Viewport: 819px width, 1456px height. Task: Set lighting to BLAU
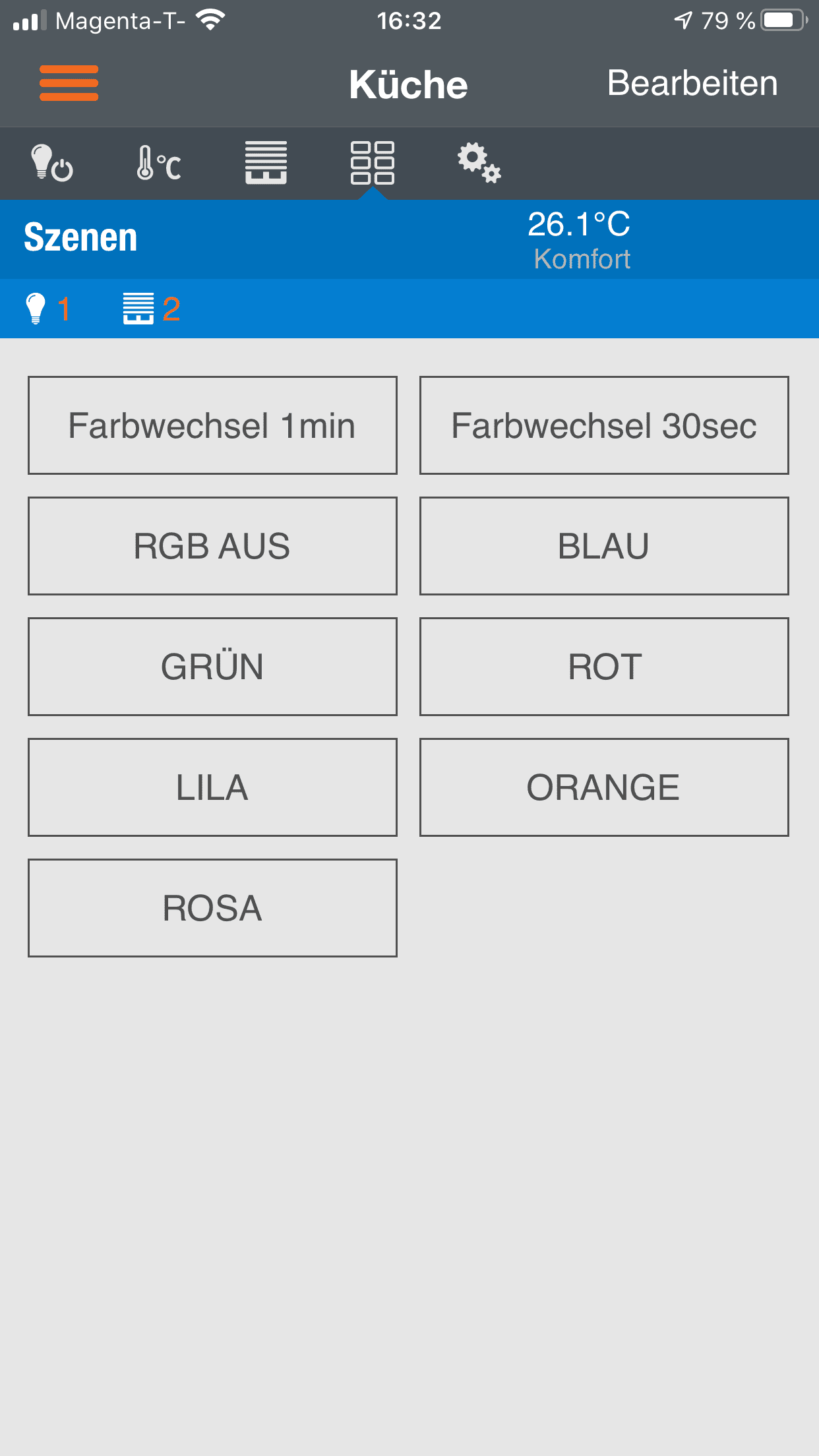click(x=604, y=546)
